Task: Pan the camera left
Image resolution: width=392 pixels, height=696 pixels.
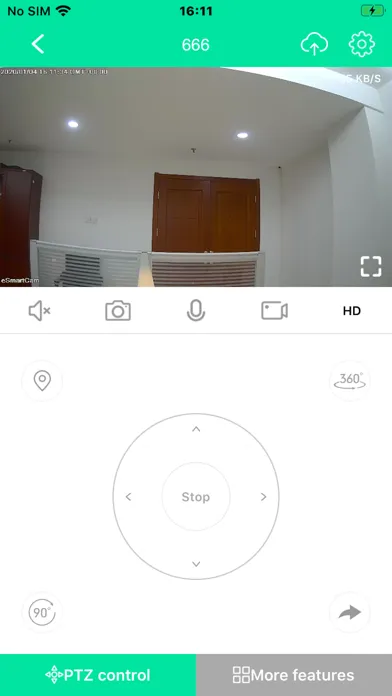Action: click(128, 497)
